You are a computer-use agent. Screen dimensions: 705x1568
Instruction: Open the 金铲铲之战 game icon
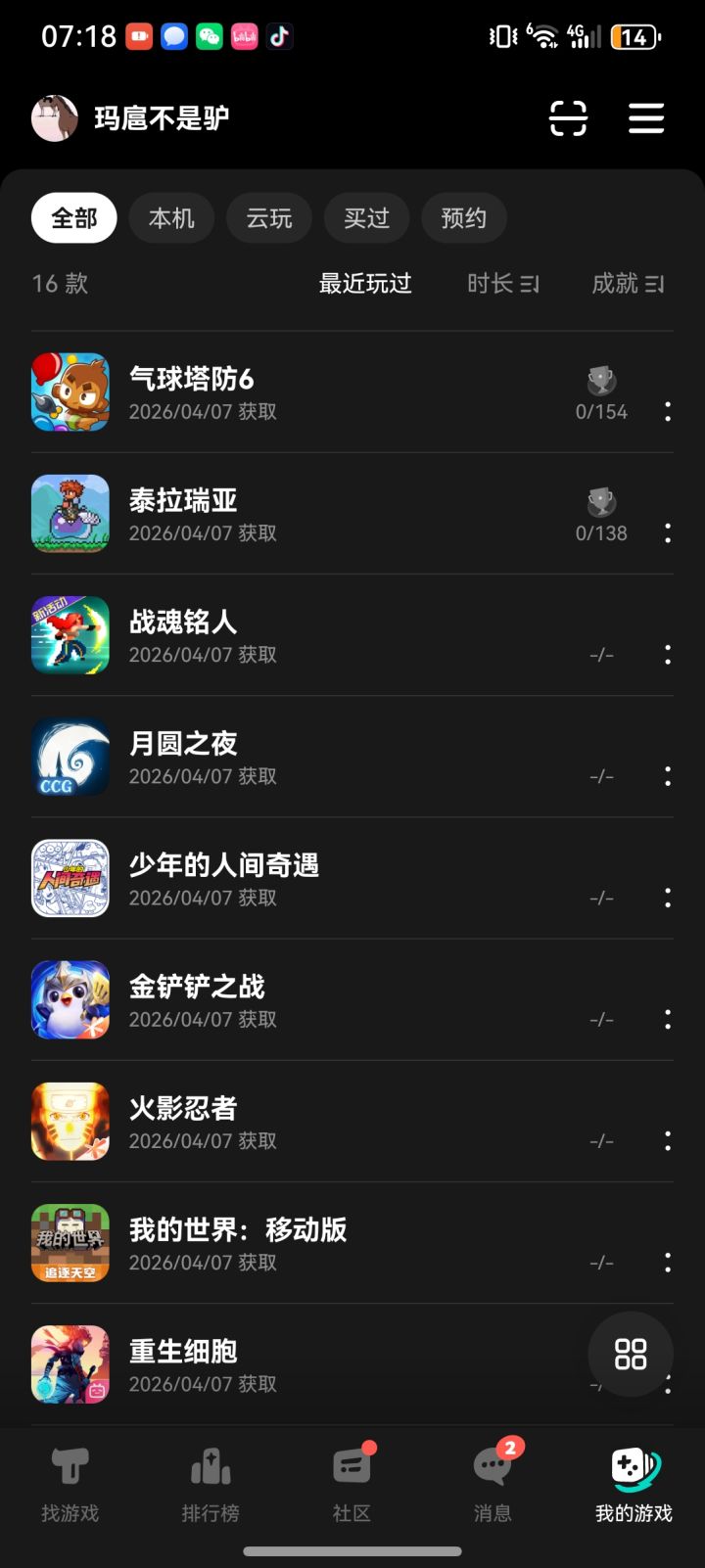pyautogui.click(x=70, y=999)
